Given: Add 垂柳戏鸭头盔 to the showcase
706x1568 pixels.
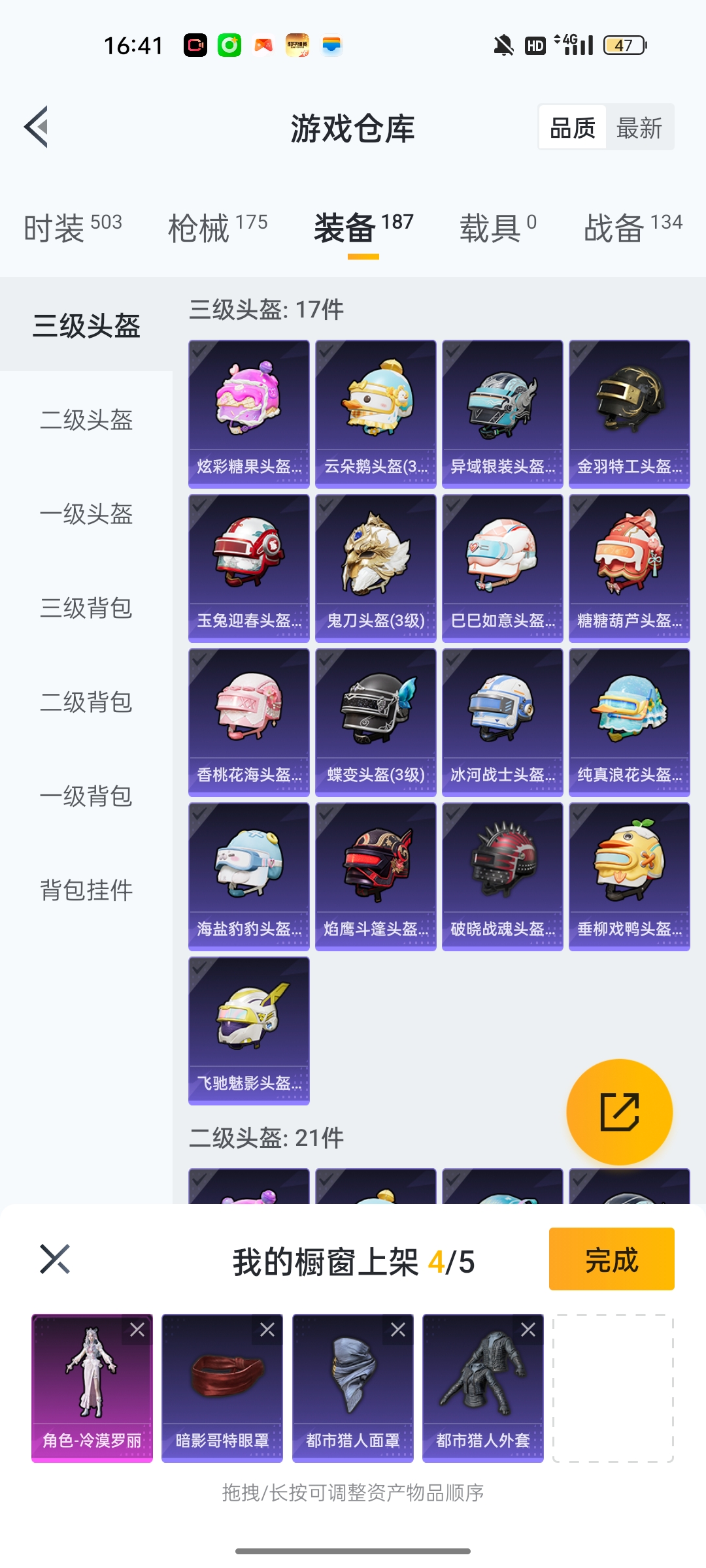Looking at the screenshot, I should pyautogui.click(x=630, y=876).
